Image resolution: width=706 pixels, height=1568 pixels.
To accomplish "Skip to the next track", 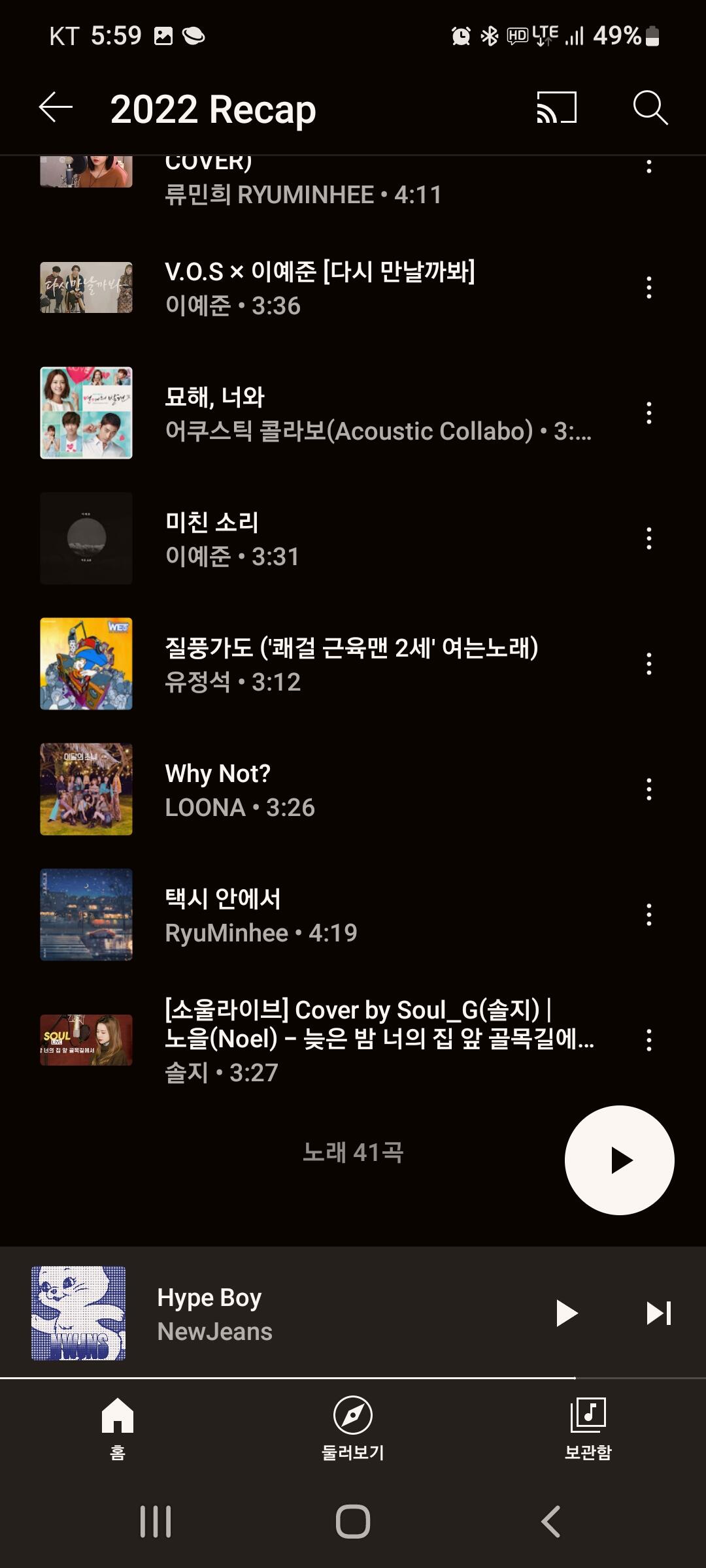I will tap(658, 1313).
